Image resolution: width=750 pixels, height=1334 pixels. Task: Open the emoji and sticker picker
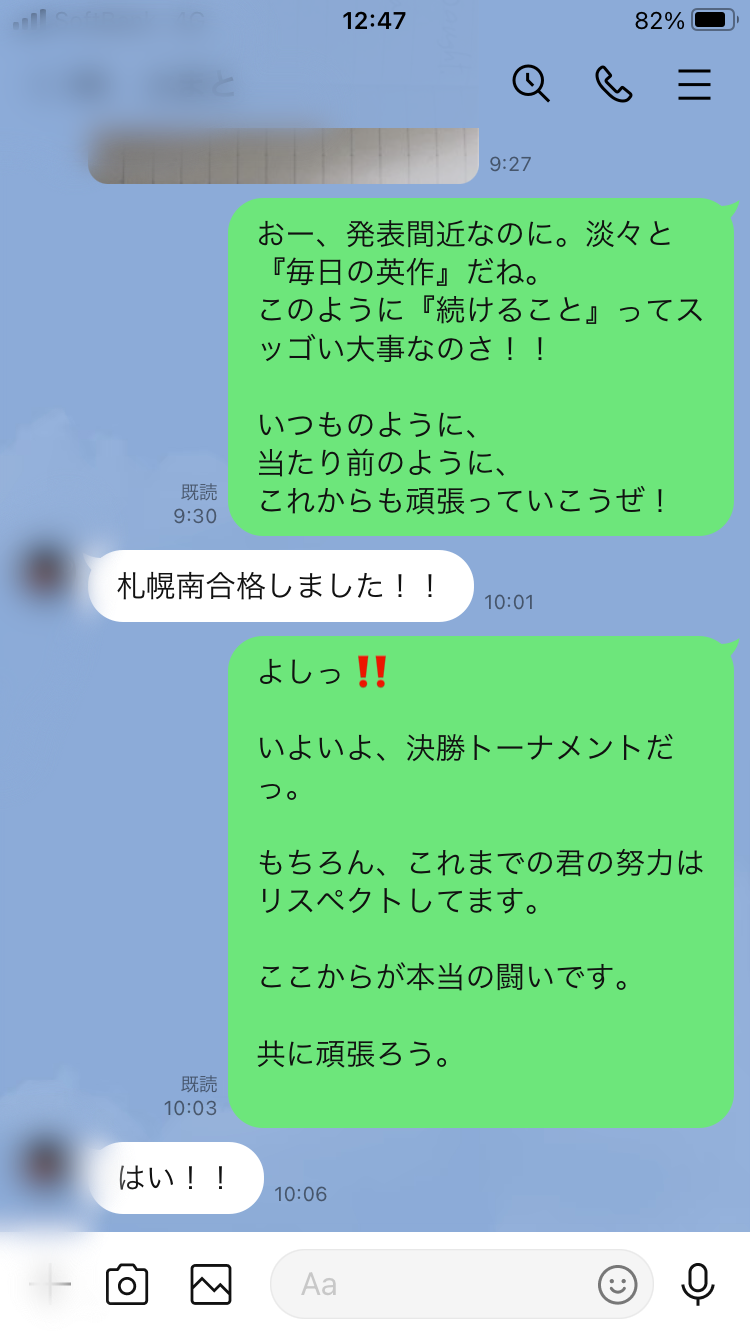(x=618, y=1284)
